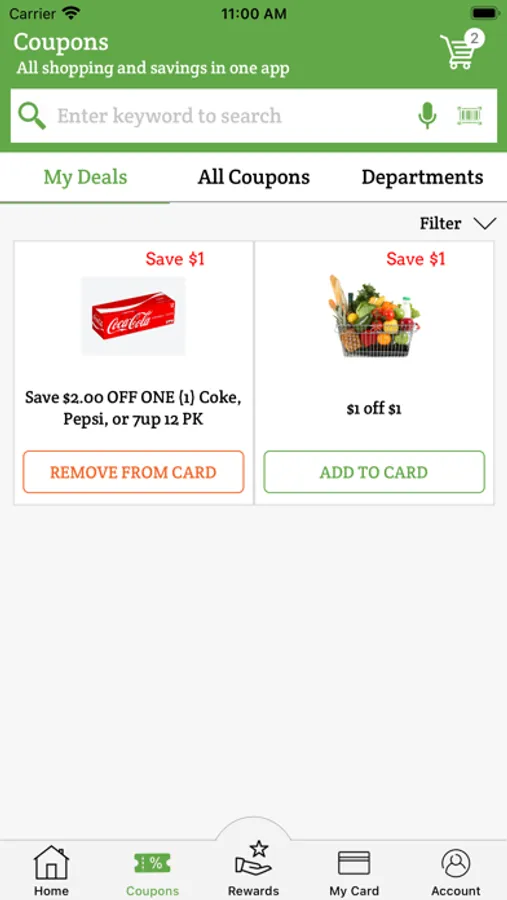Viewport: 507px width, 900px height.
Task: Select the Coupons tab in bottom bar
Action: click(x=152, y=874)
